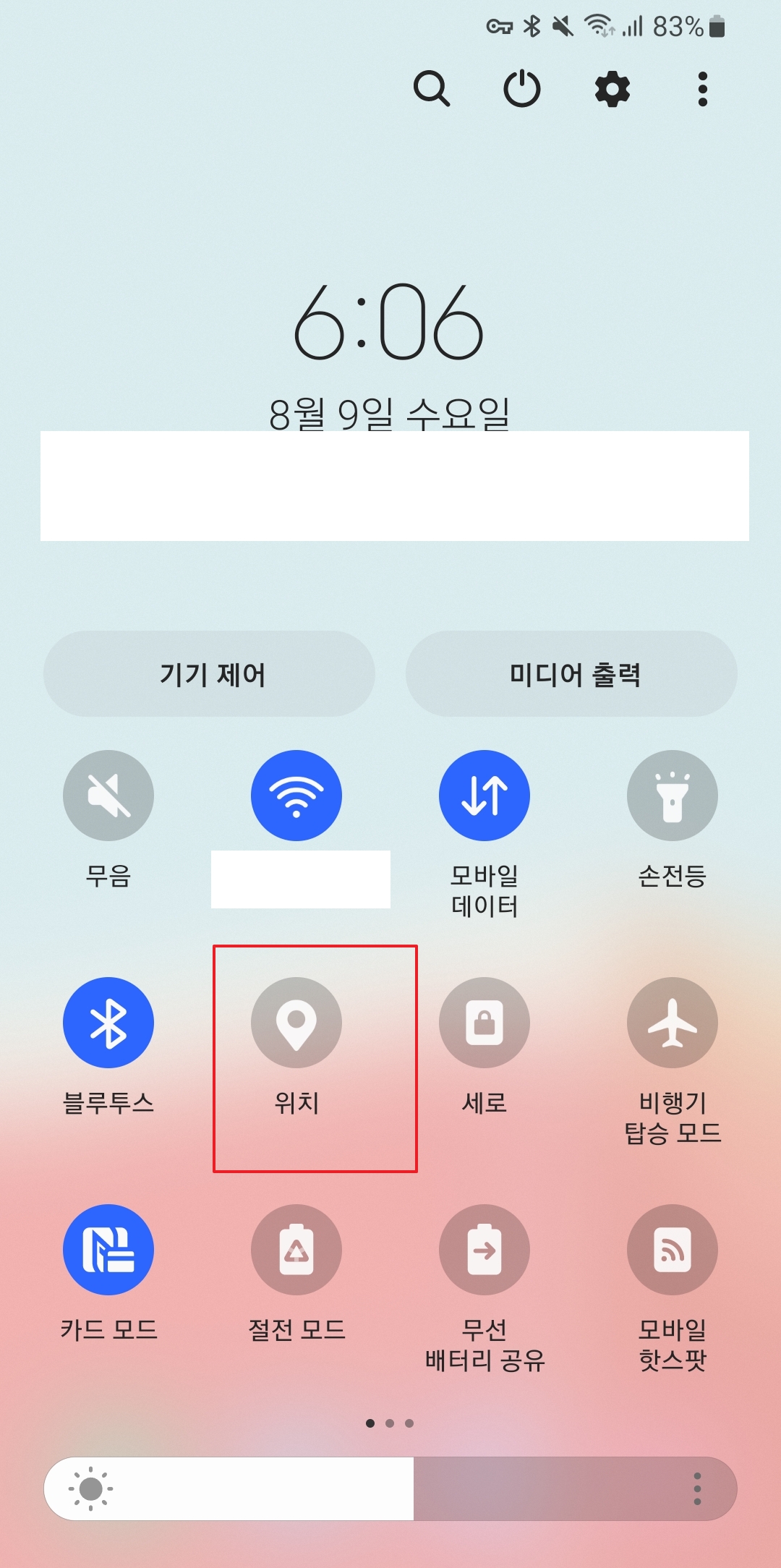Open the Settings gear icon

[611, 90]
